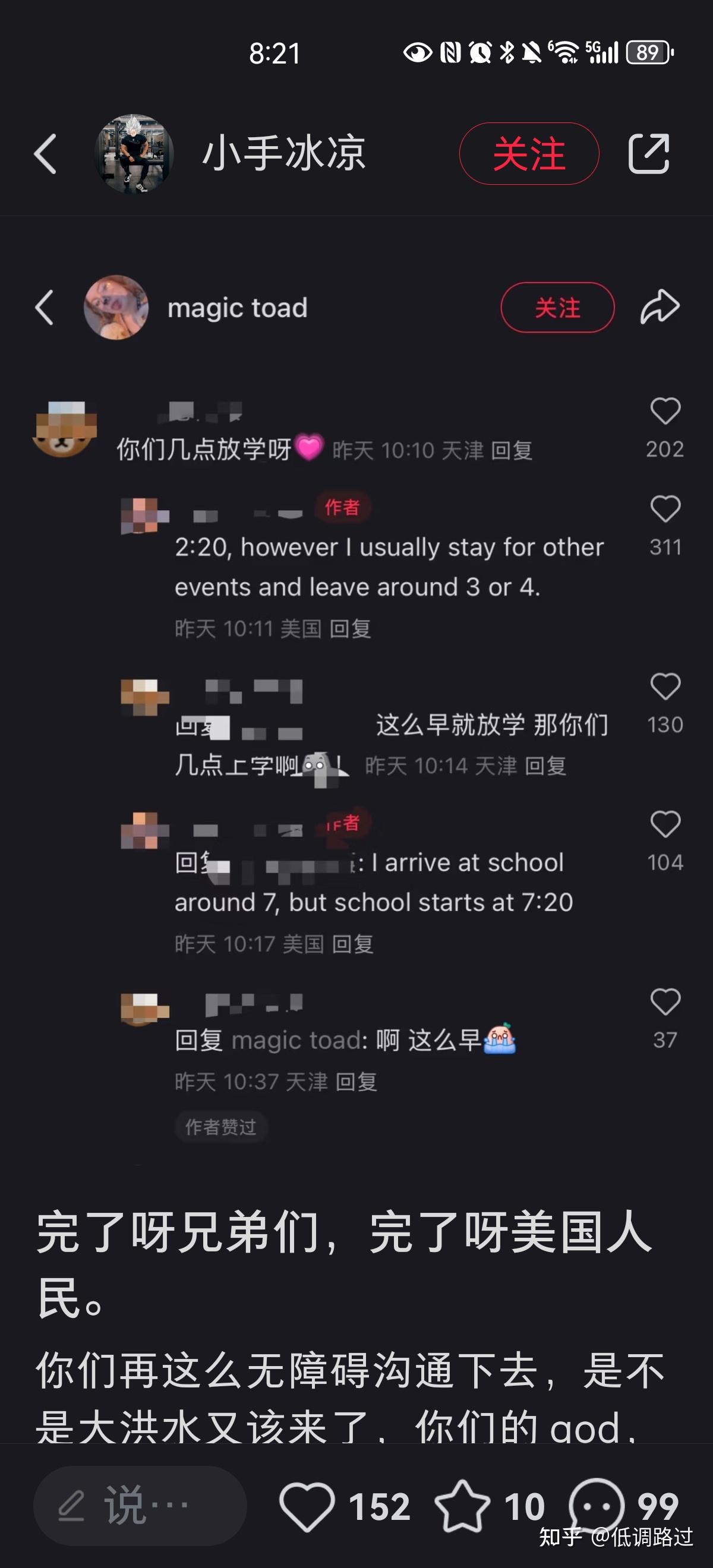Follow 小手冰凉 with the large 关注 button
The height and width of the screenshot is (1568, 713).
pos(528,153)
